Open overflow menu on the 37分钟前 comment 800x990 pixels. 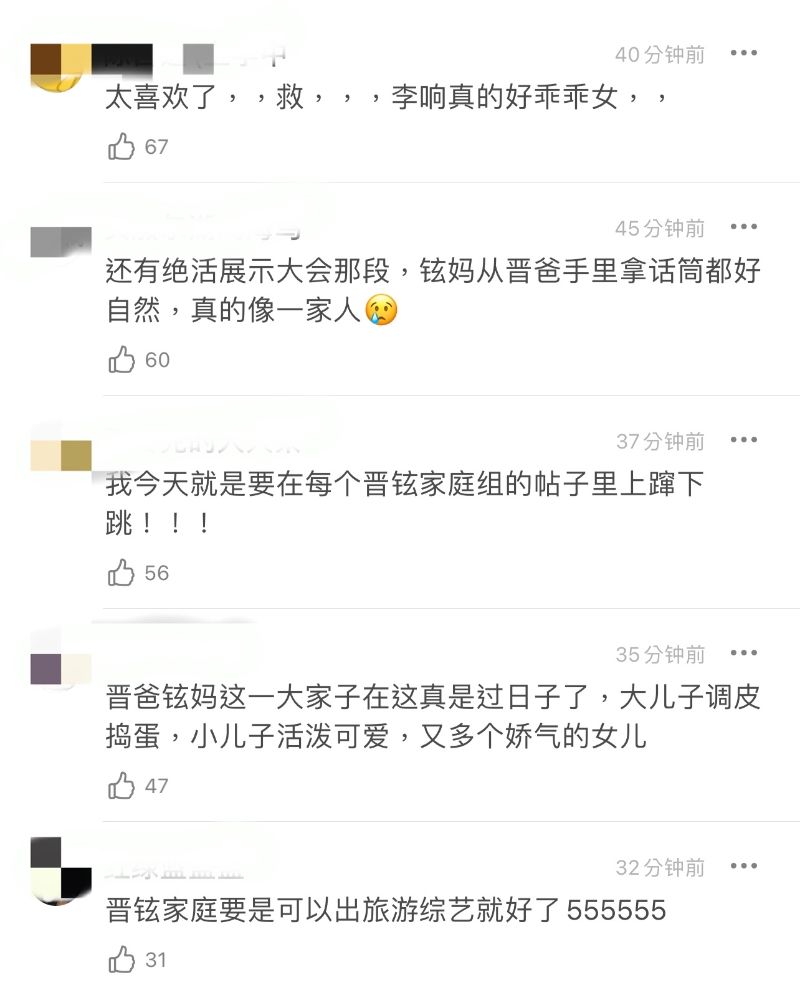click(x=743, y=440)
